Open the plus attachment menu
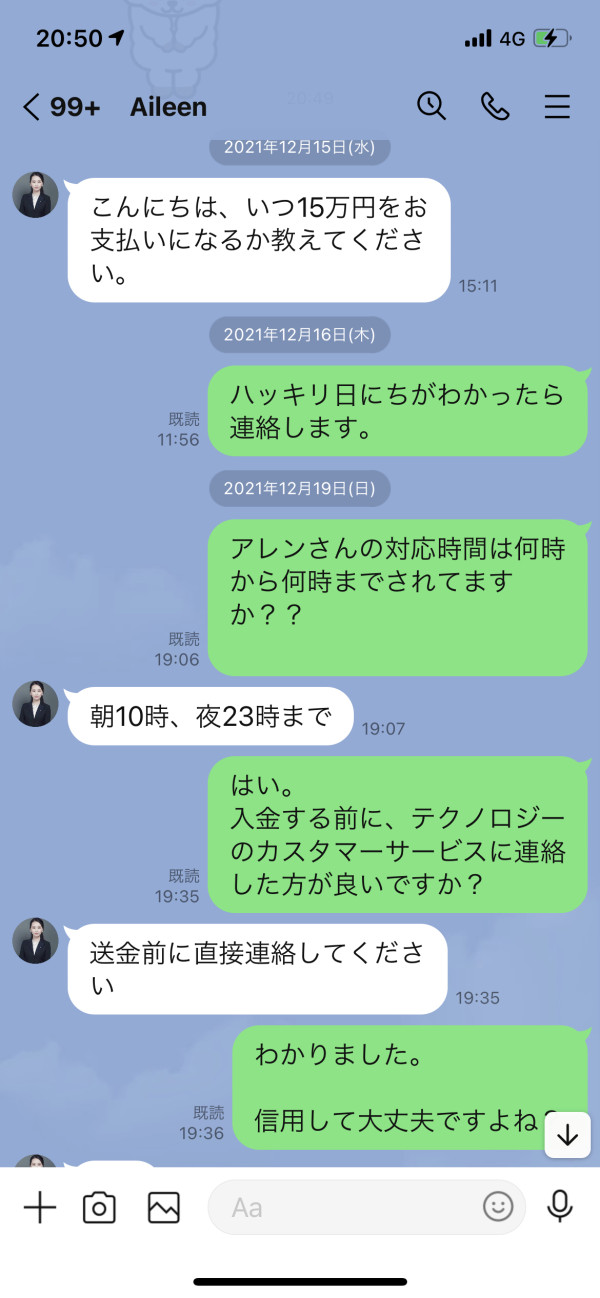Viewport: 600px width, 1298px height. [x=40, y=1207]
